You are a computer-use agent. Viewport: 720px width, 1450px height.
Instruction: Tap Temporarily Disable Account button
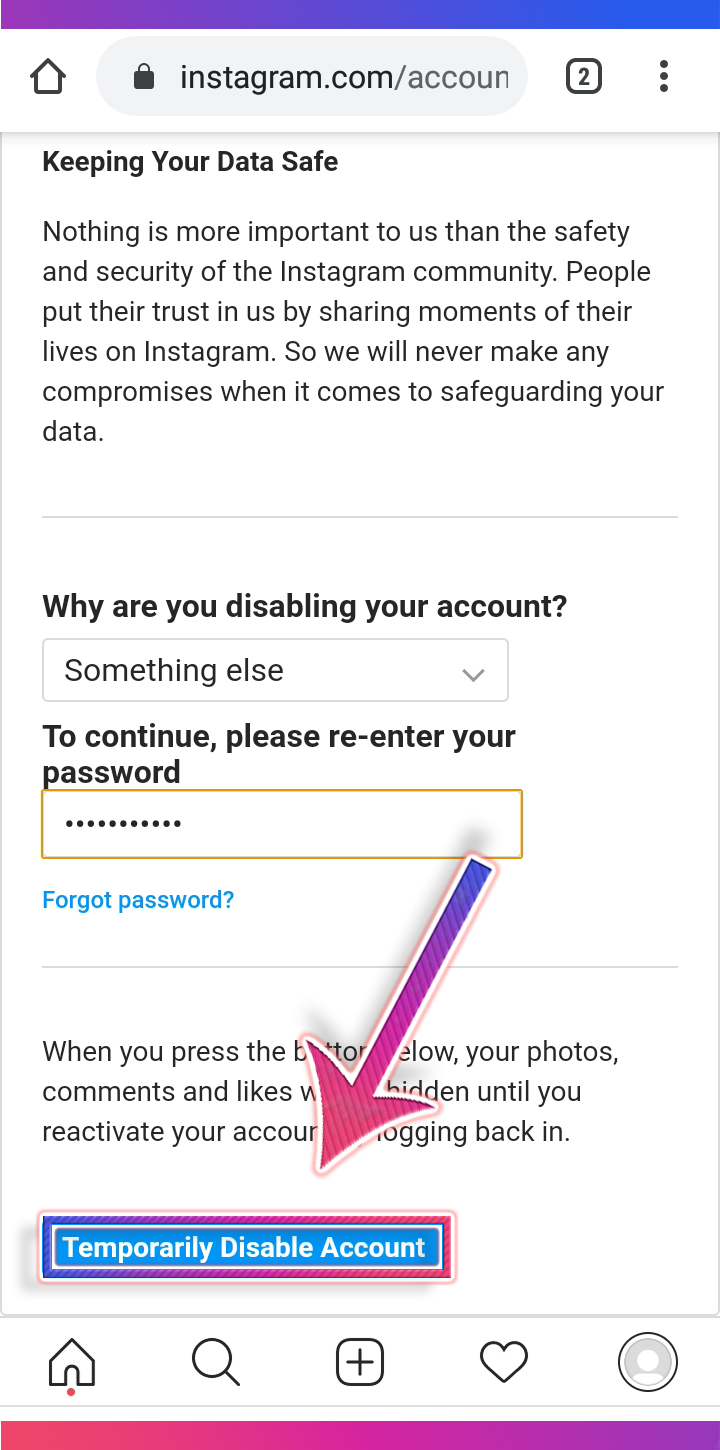246,1248
